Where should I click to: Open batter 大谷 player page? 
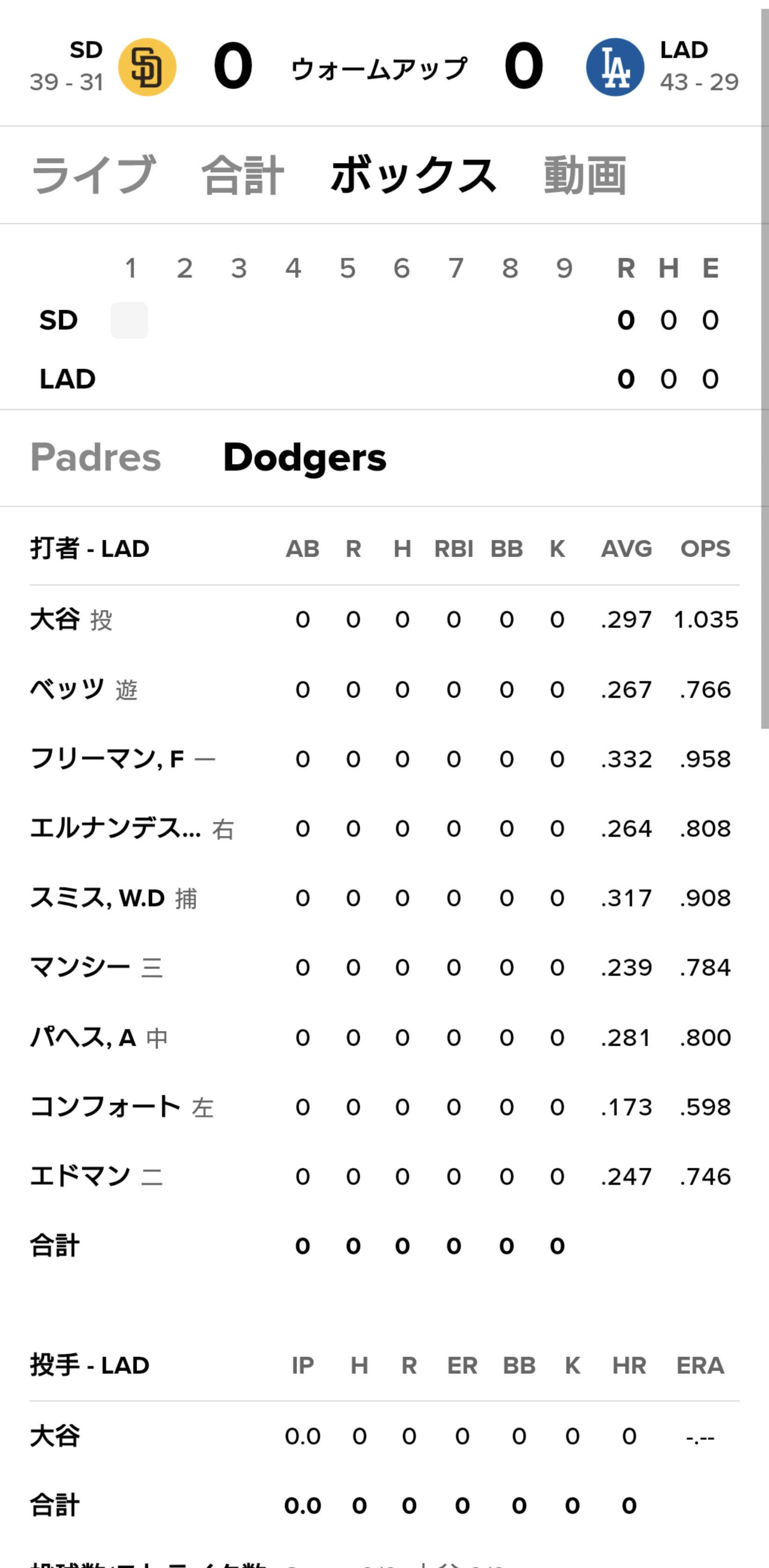[x=55, y=619]
